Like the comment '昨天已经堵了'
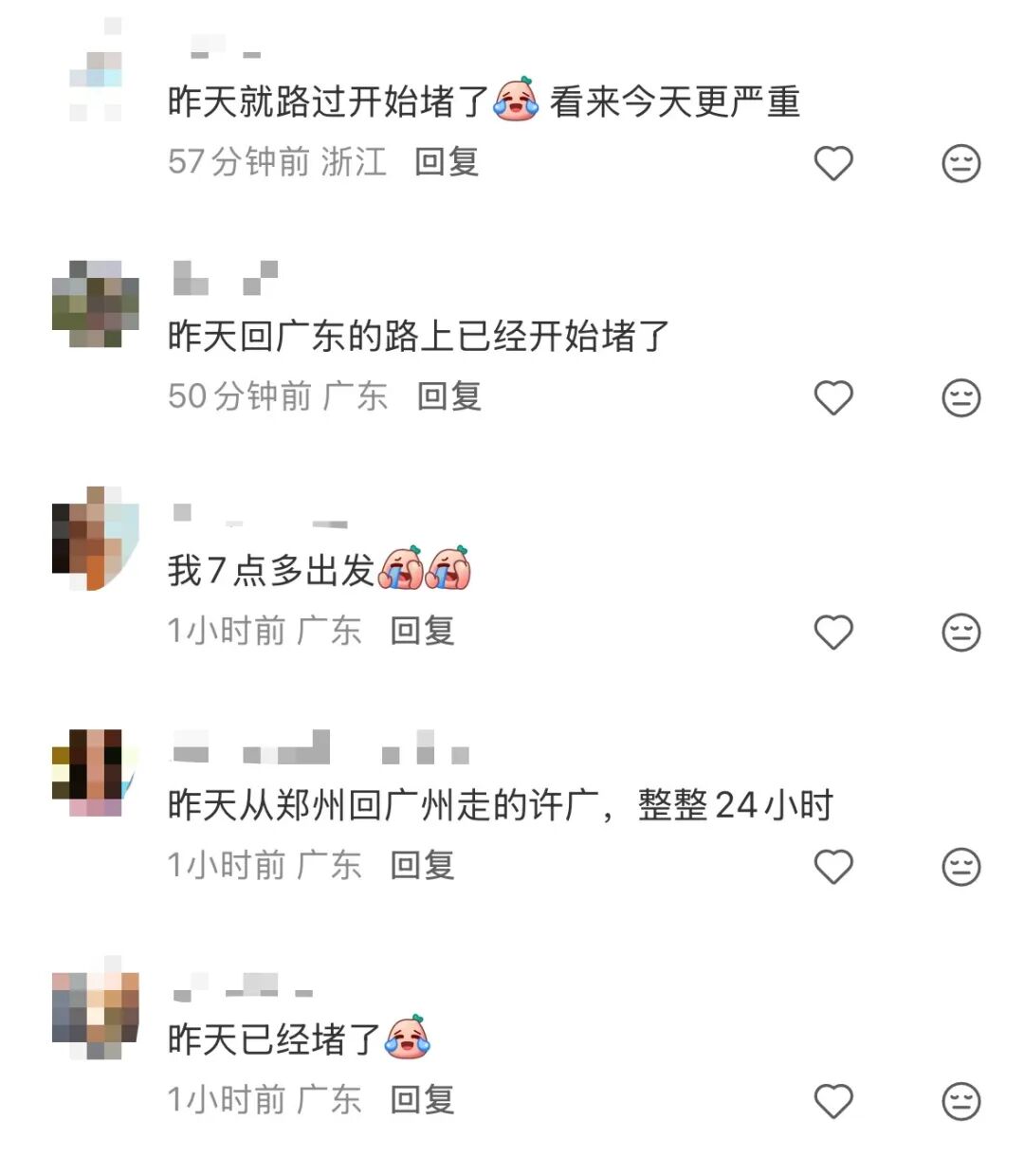 (x=833, y=1100)
